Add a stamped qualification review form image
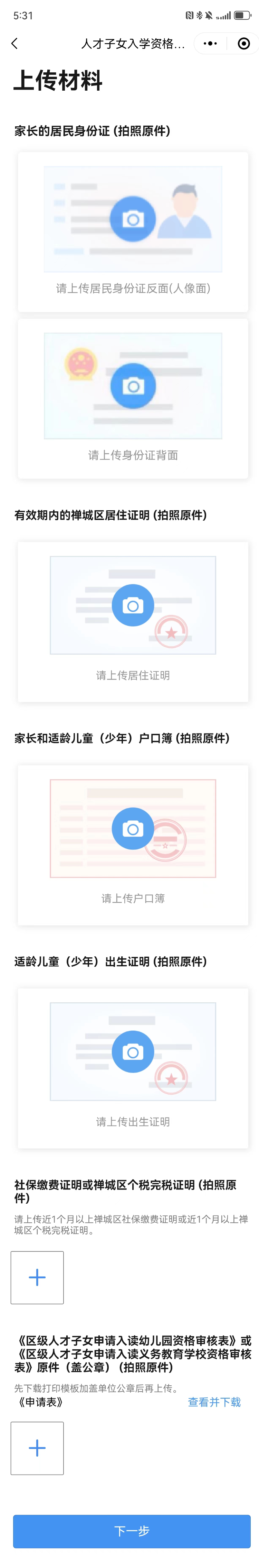 pyautogui.click(x=37, y=1448)
